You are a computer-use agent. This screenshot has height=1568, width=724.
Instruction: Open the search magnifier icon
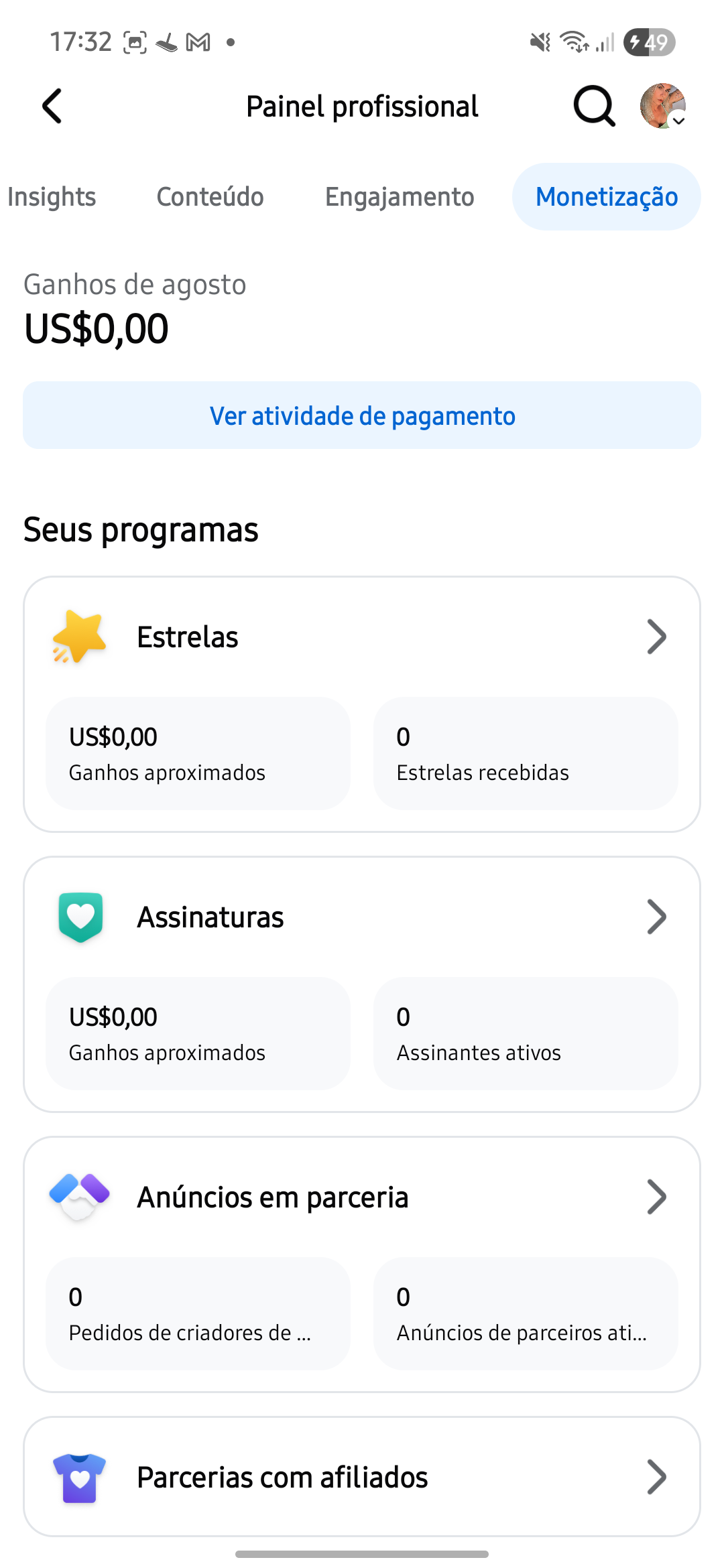pyautogui.click(x=594, y=107)
